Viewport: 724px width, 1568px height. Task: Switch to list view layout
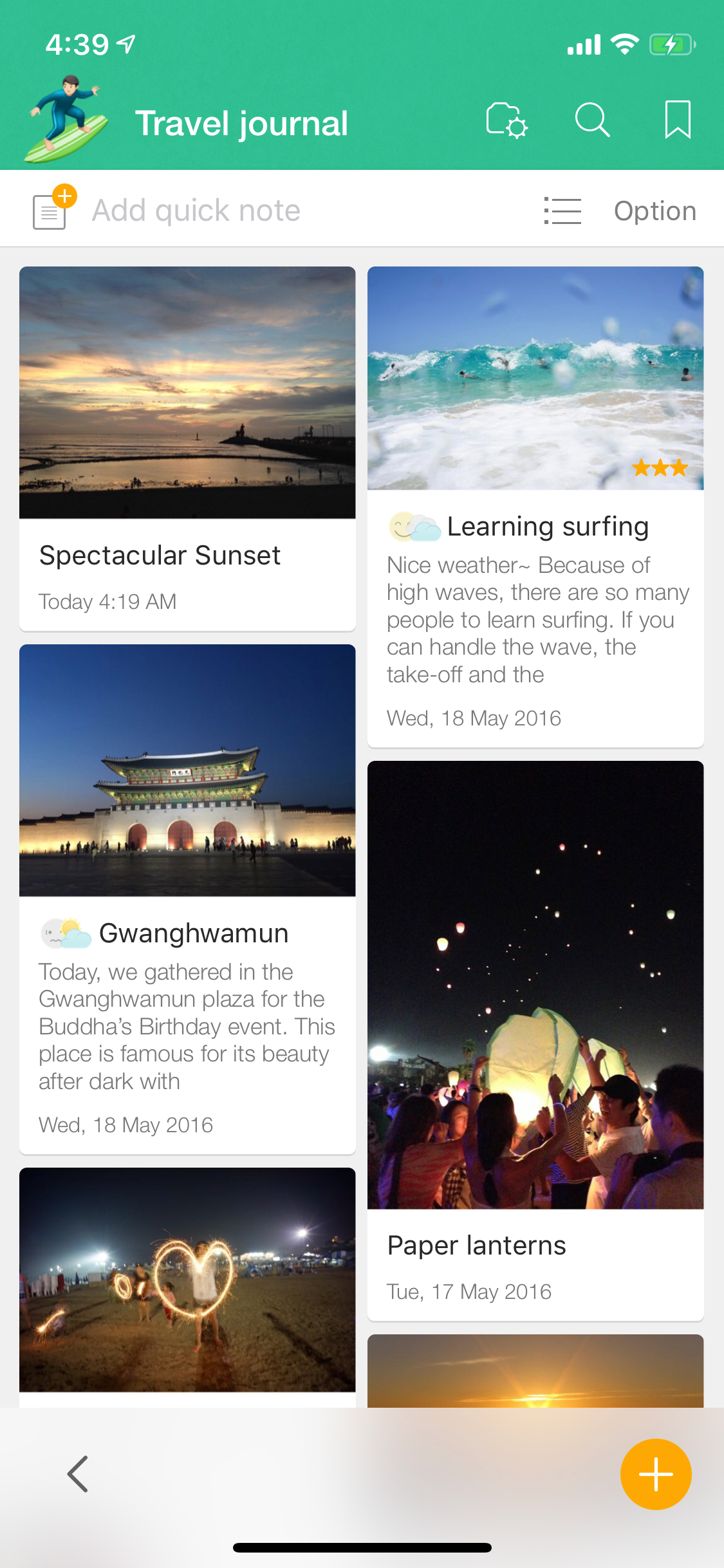pyautogui.click(x=562, y=210)
